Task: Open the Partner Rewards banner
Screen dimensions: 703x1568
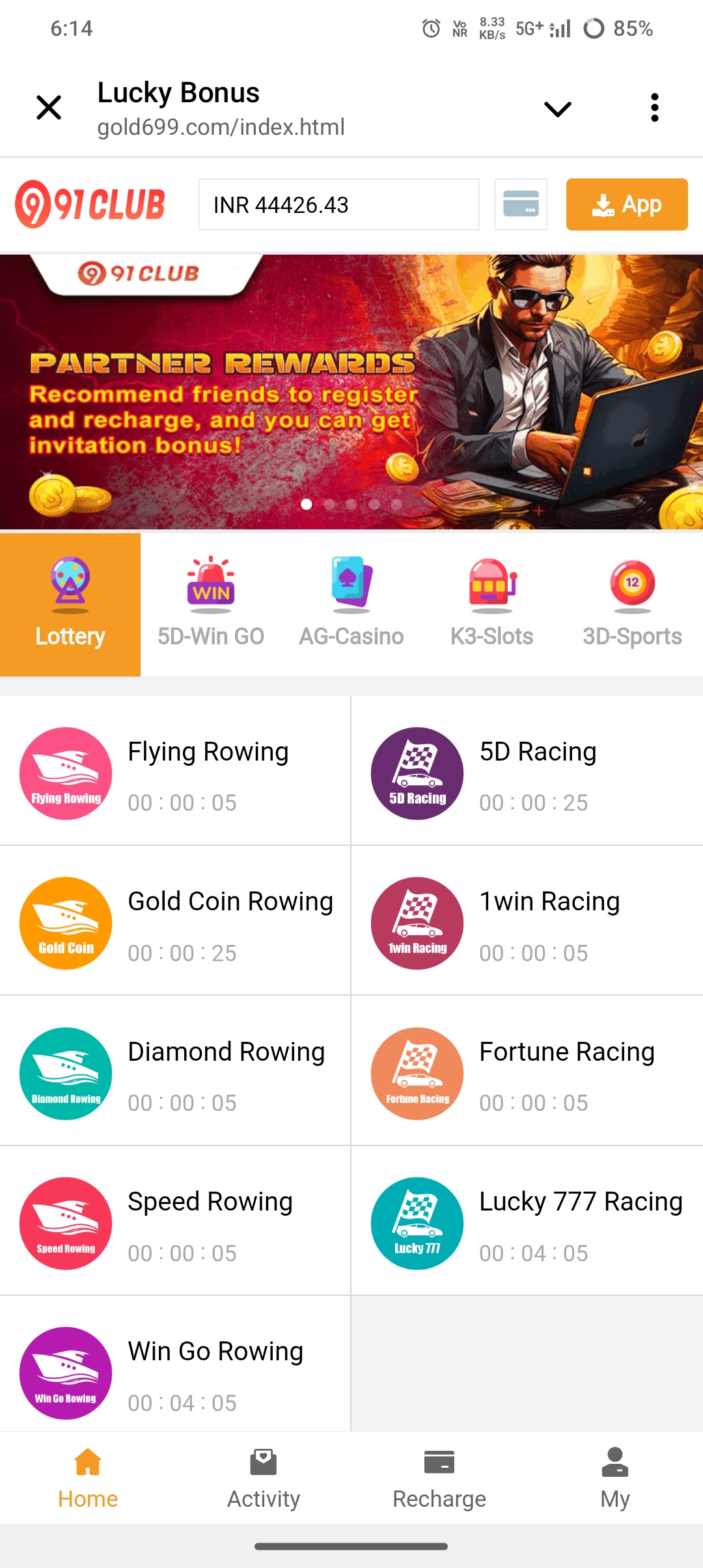Action: [x=351, y=392]
